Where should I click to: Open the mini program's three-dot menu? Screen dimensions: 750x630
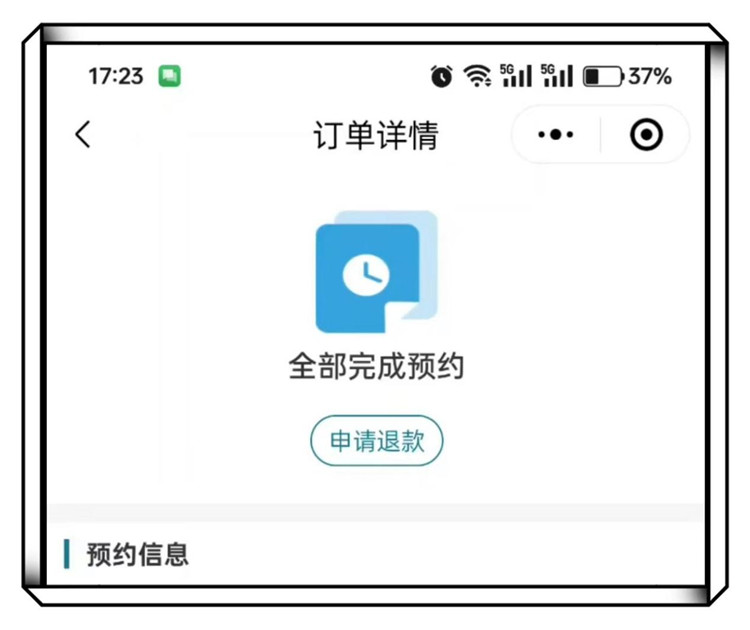point(556,135)
